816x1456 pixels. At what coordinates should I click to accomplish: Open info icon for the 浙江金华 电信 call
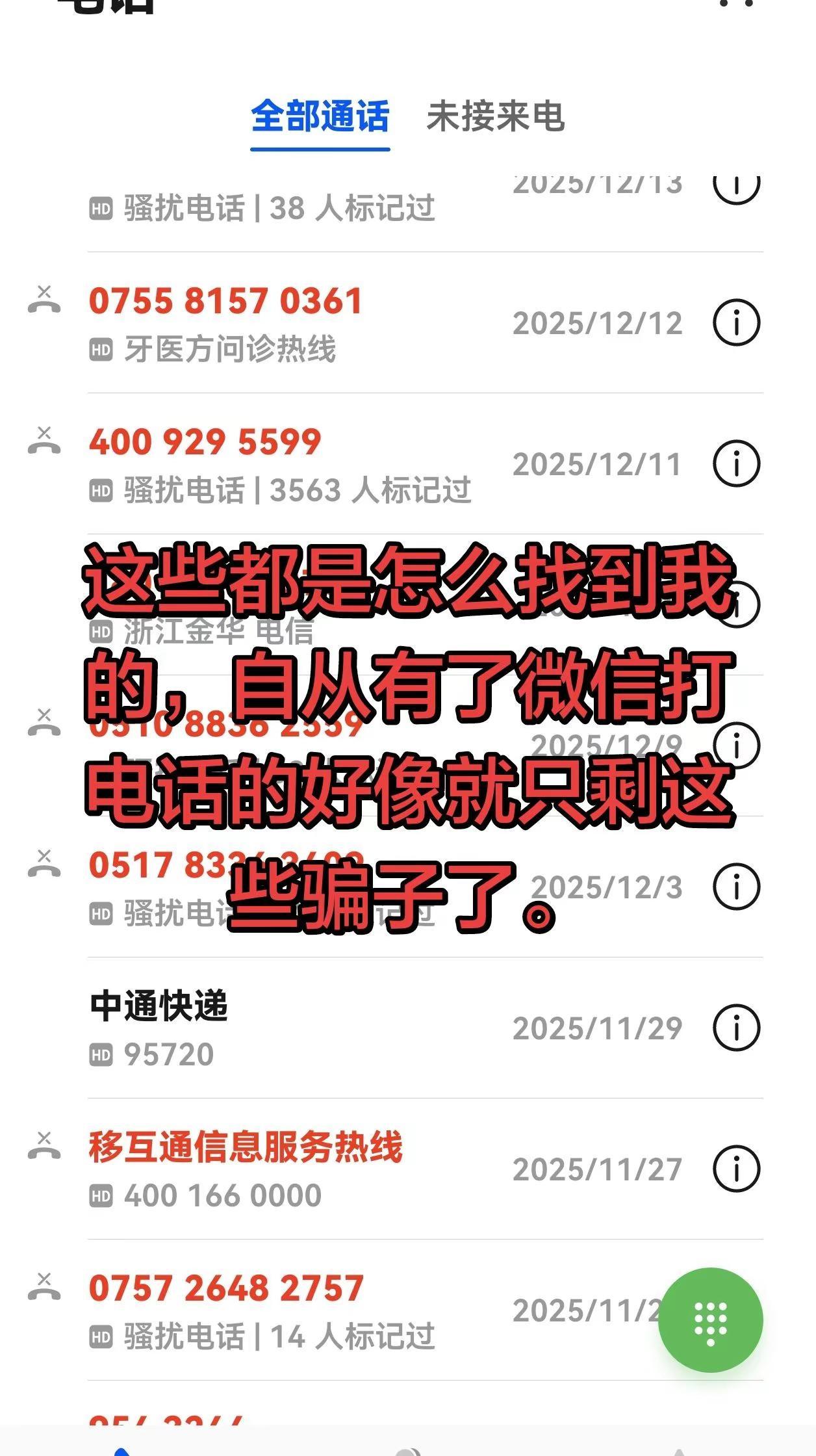[x=735, y=604]
